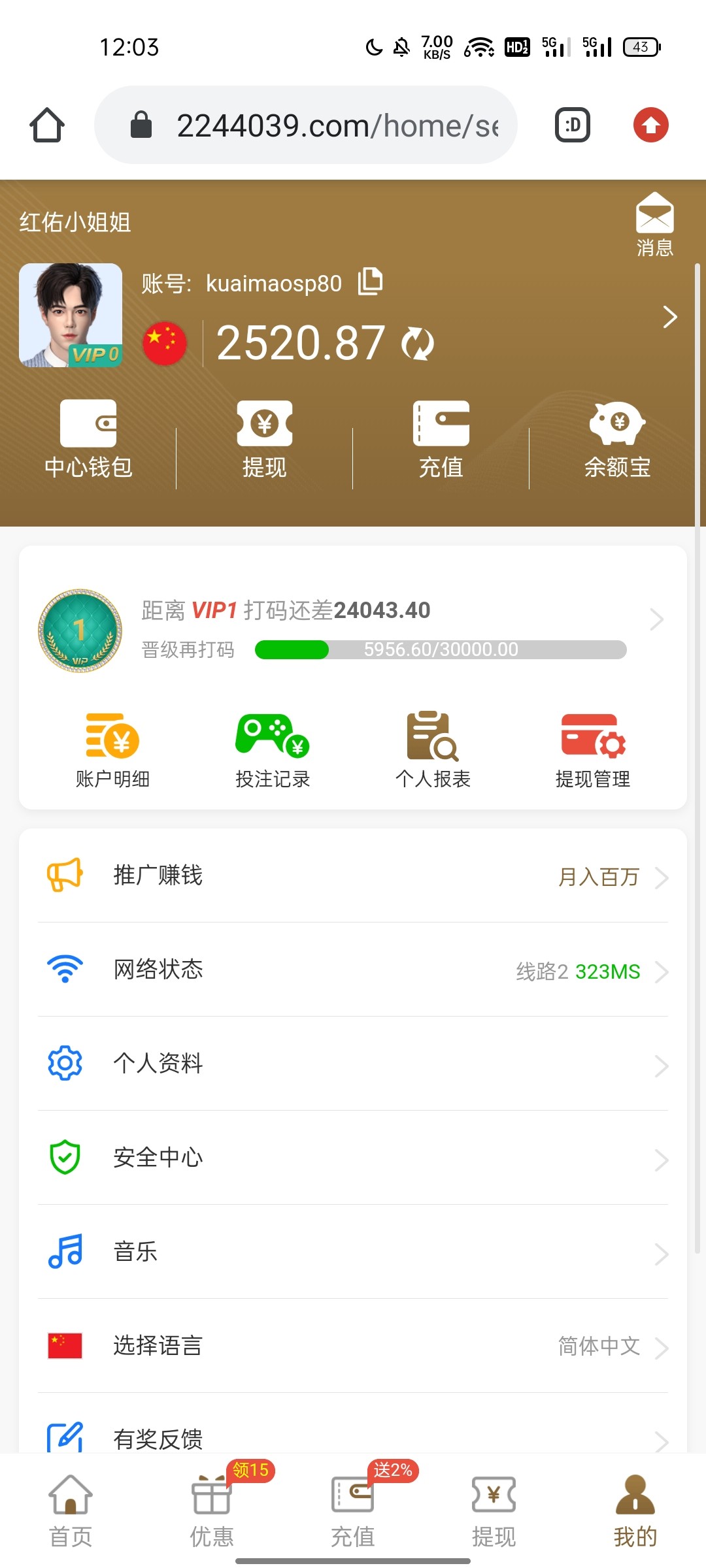Check 网络状态 network status
This screenshot has height=1568, width=706.
(x=353, y=970)
